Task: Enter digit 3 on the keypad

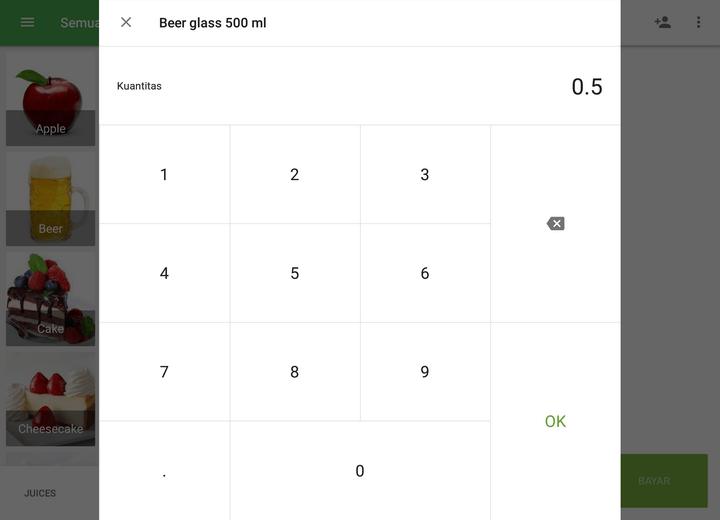Action: click(425, 175)
